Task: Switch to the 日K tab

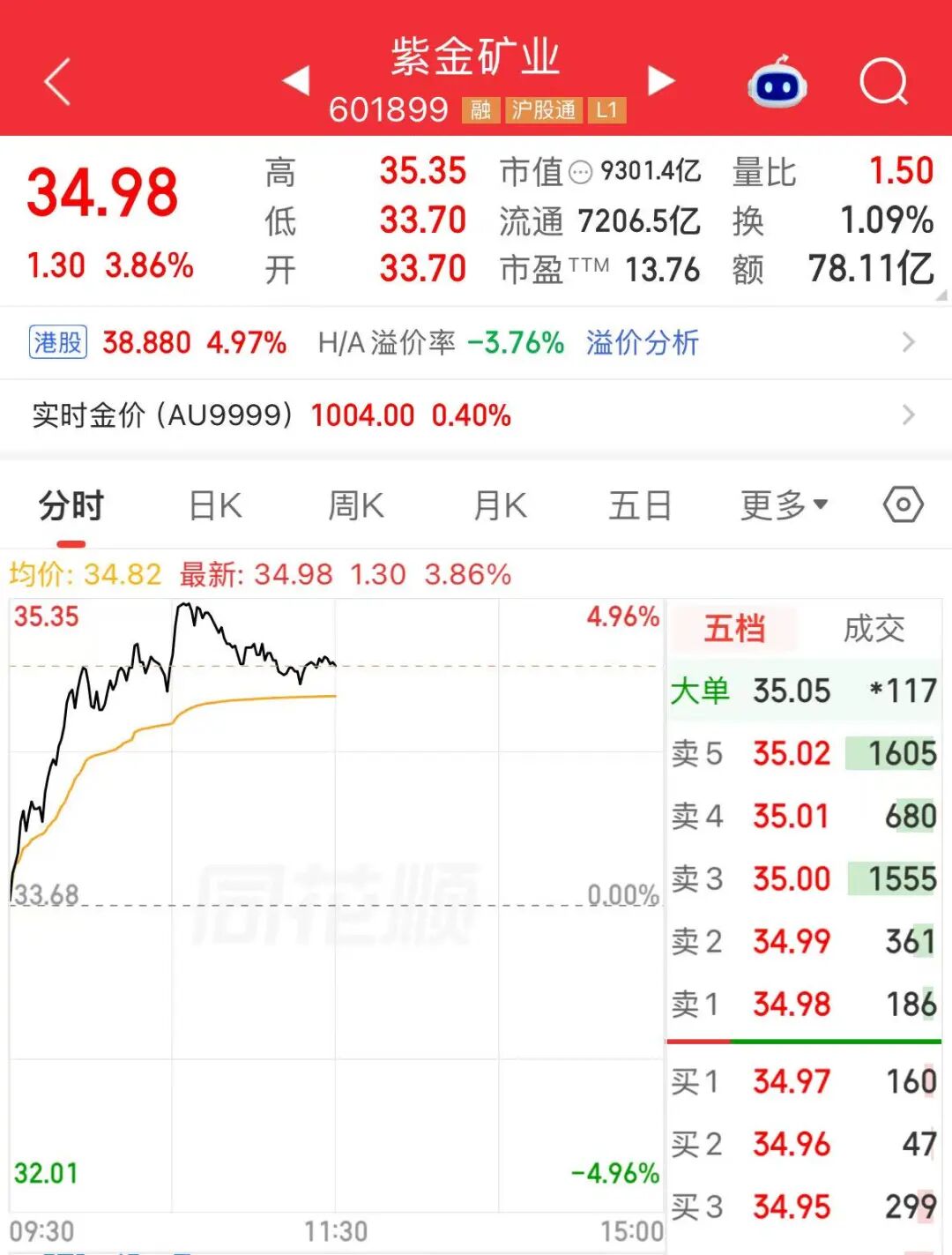Action: 215,506
